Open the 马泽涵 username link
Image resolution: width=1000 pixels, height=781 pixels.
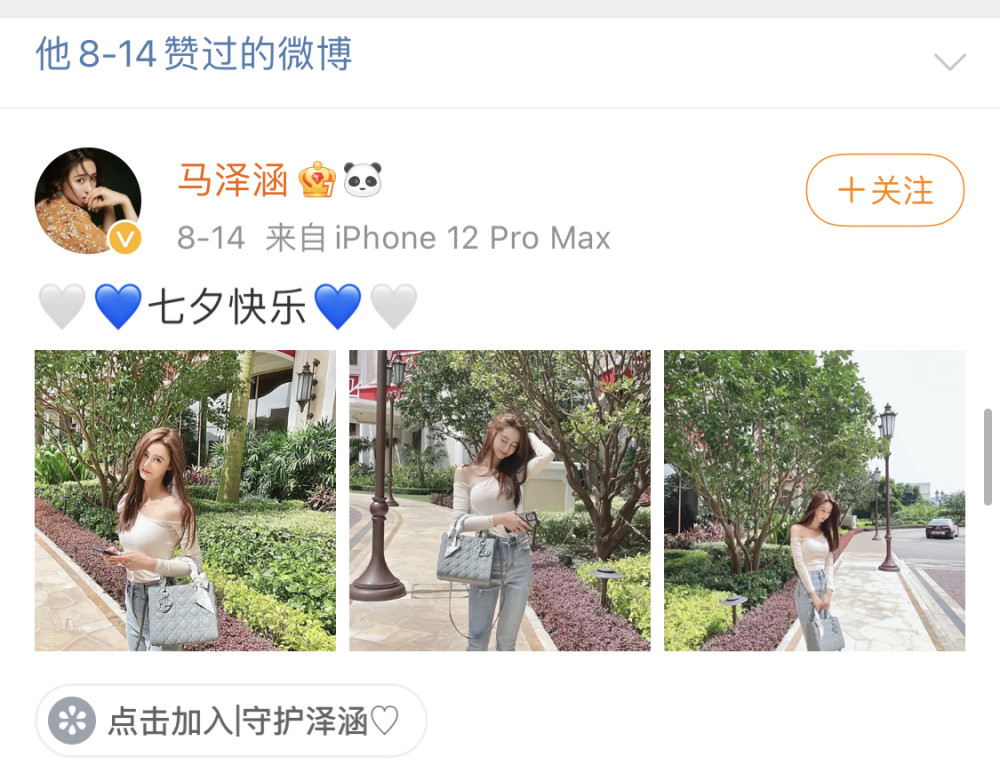233,181
